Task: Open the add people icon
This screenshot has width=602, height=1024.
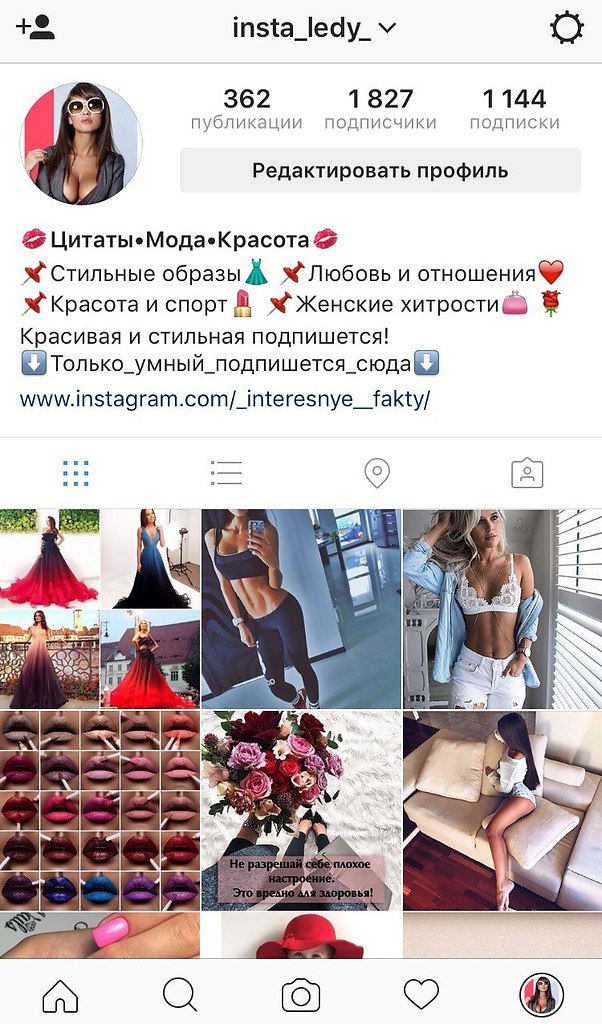Action: pyautogui.click(x=35, y=27)
